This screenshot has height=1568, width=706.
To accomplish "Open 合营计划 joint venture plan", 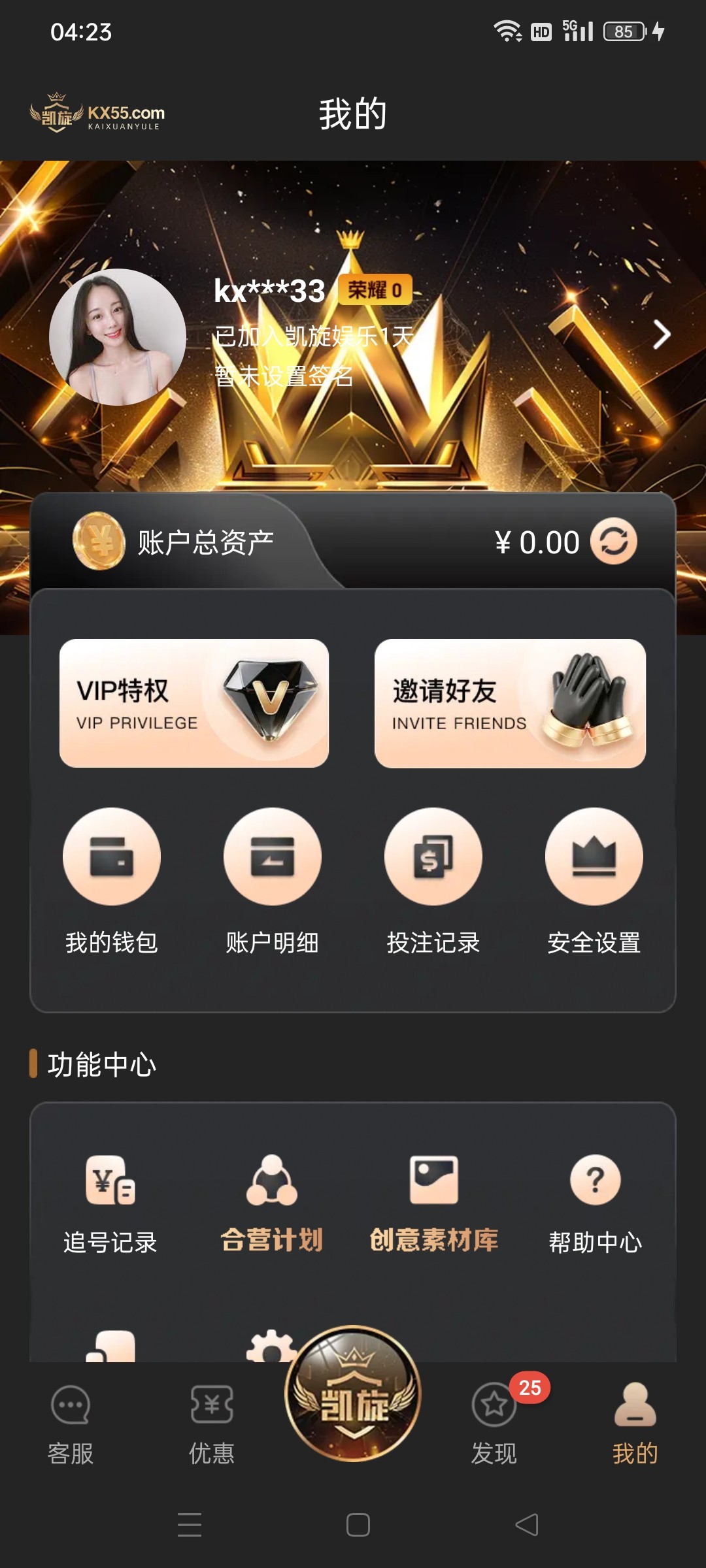I will 272,1203.
